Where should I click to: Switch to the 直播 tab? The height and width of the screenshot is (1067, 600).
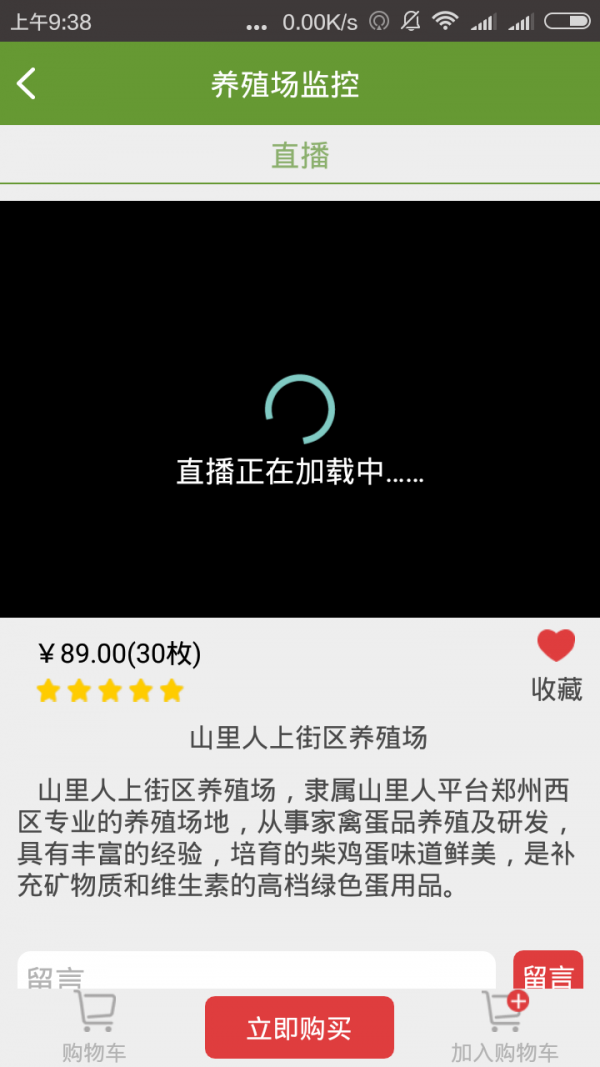tap(300, 156)
